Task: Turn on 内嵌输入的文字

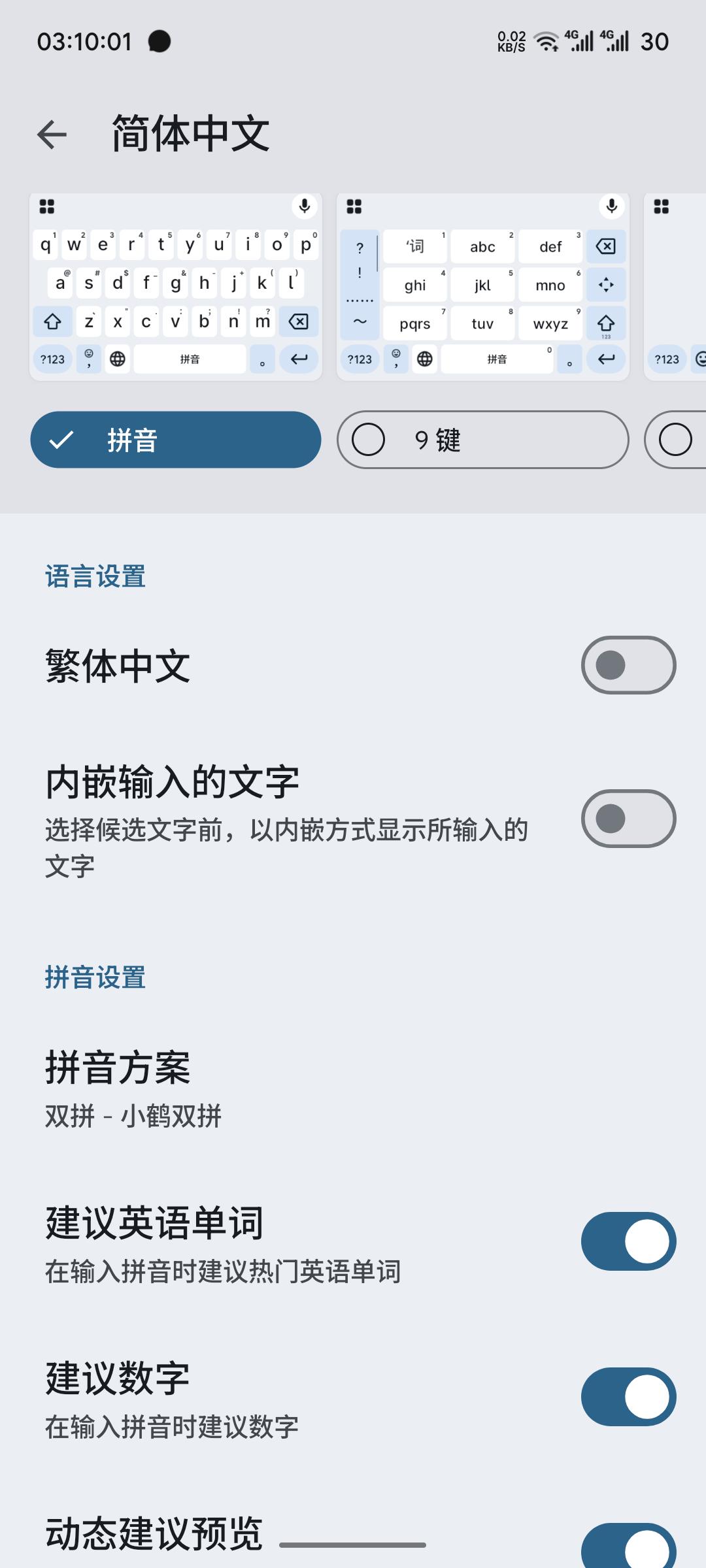Action: 628,819
